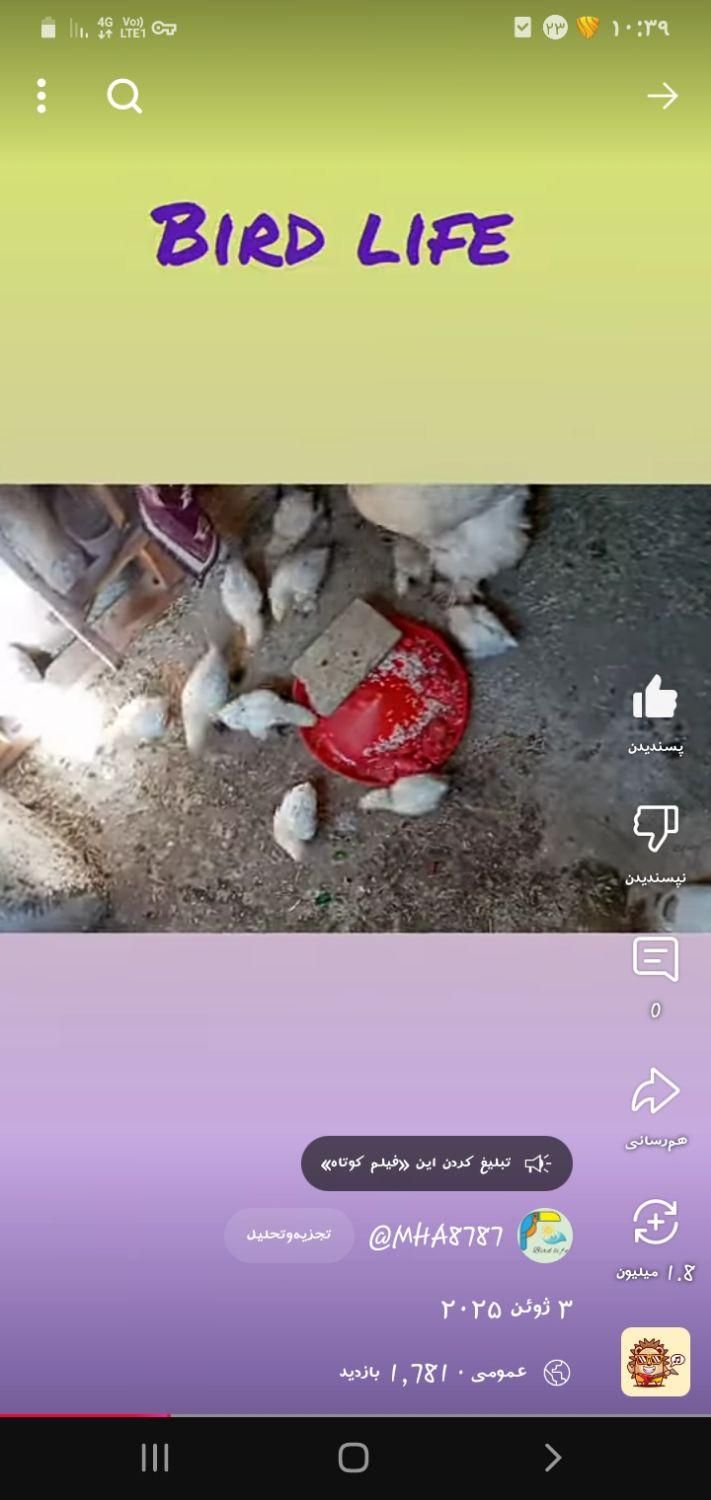Open the recent apps view
Viewport: 711px width, 1500px height.
(155, 1457)
